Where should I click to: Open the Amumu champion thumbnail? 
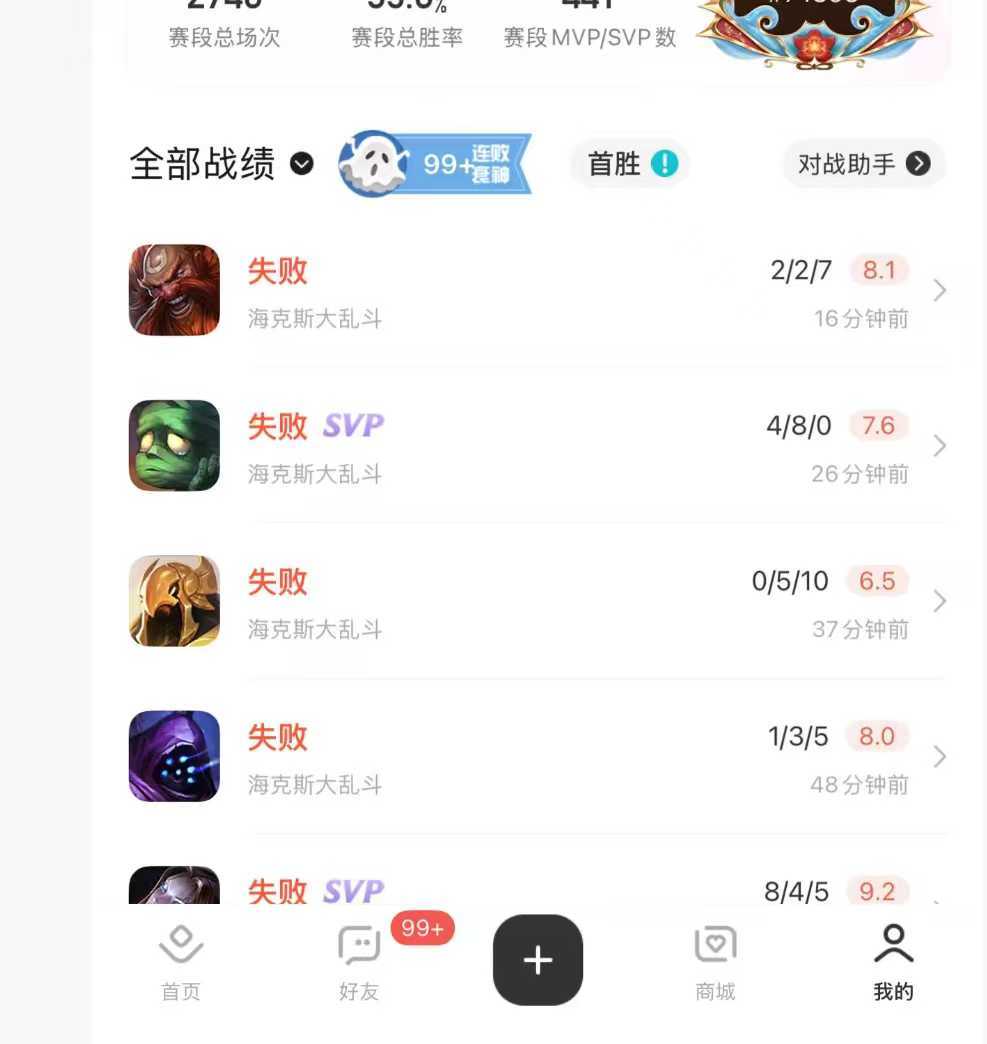coord(173,446)
